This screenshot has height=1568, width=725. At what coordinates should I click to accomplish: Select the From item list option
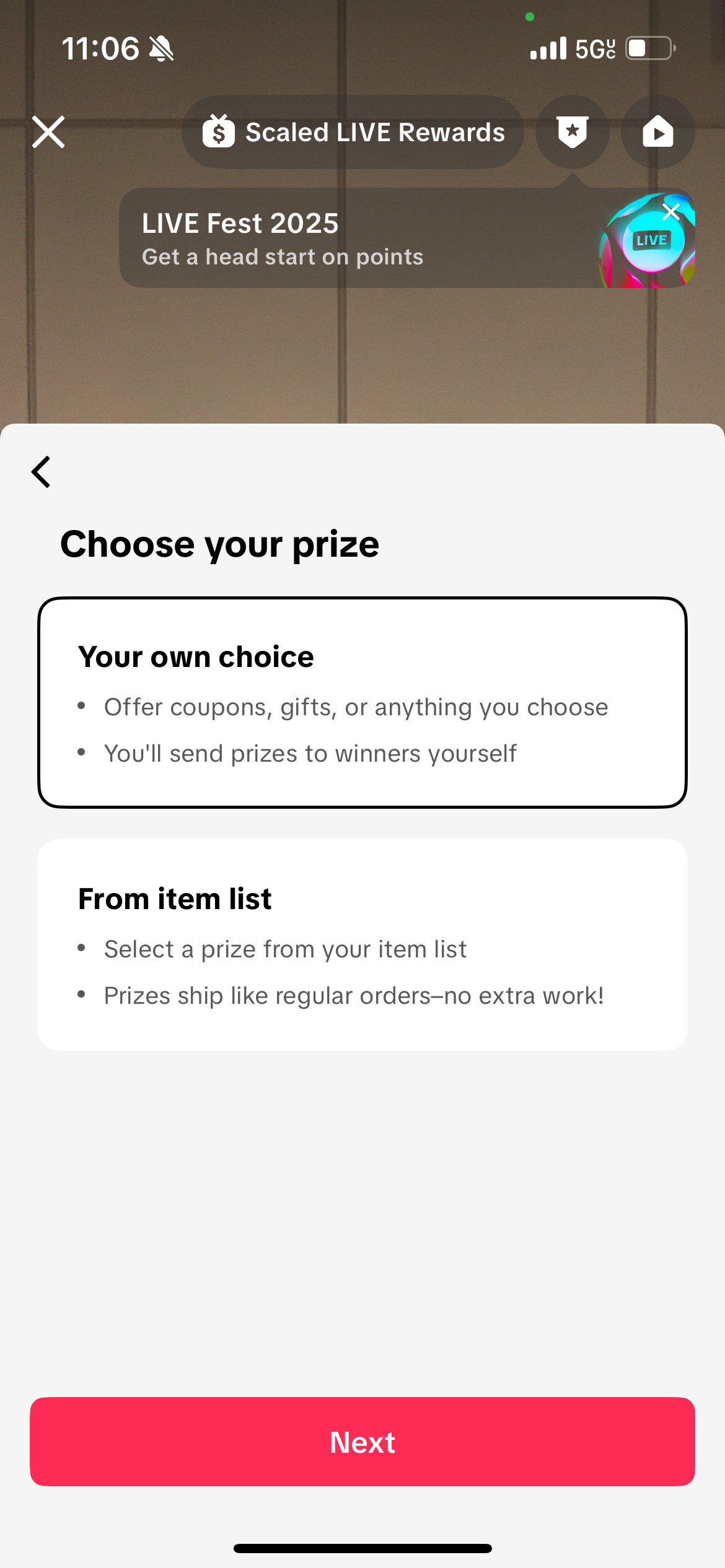[362, 944]
